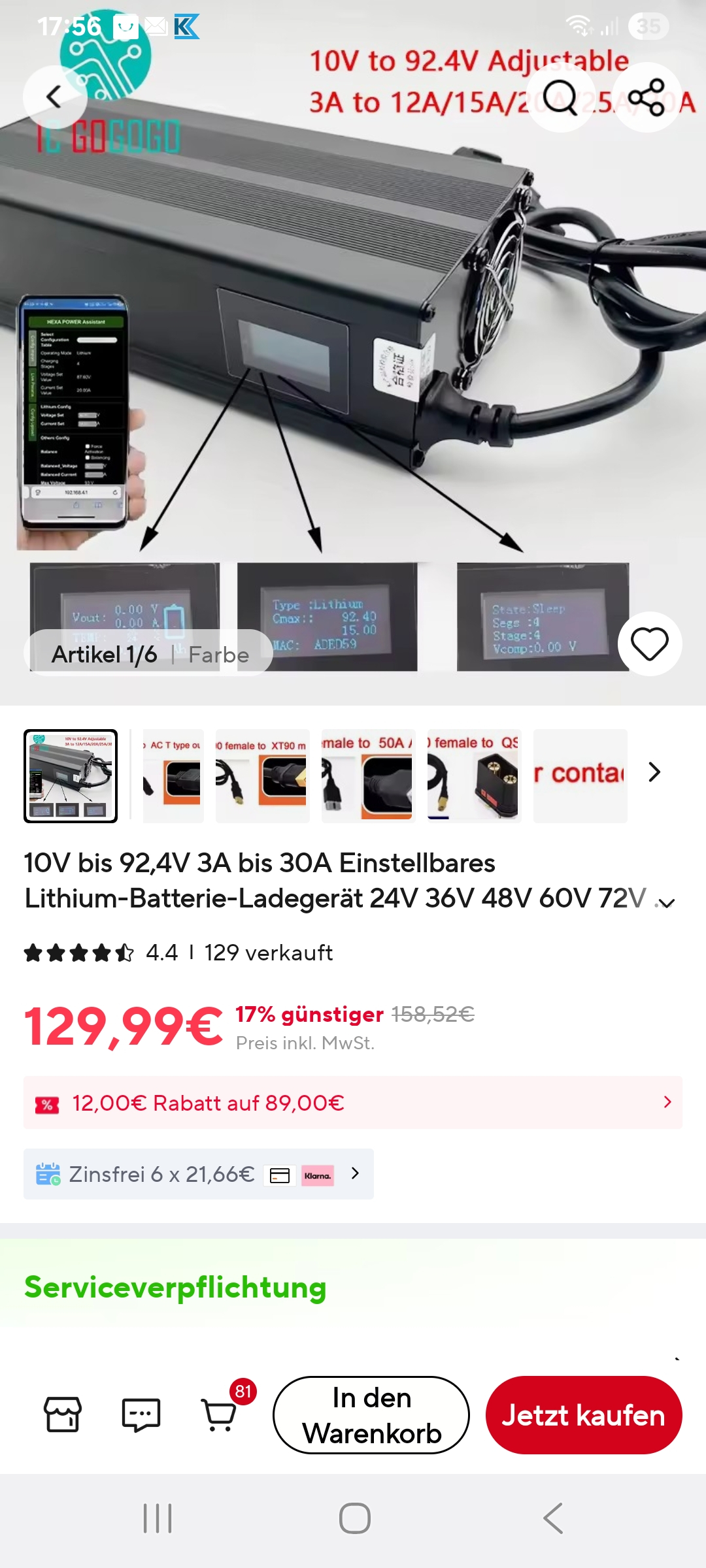This screenshot has width=706, height=1568.
Task: Tap the system home button
Action: pos(354,1518)
